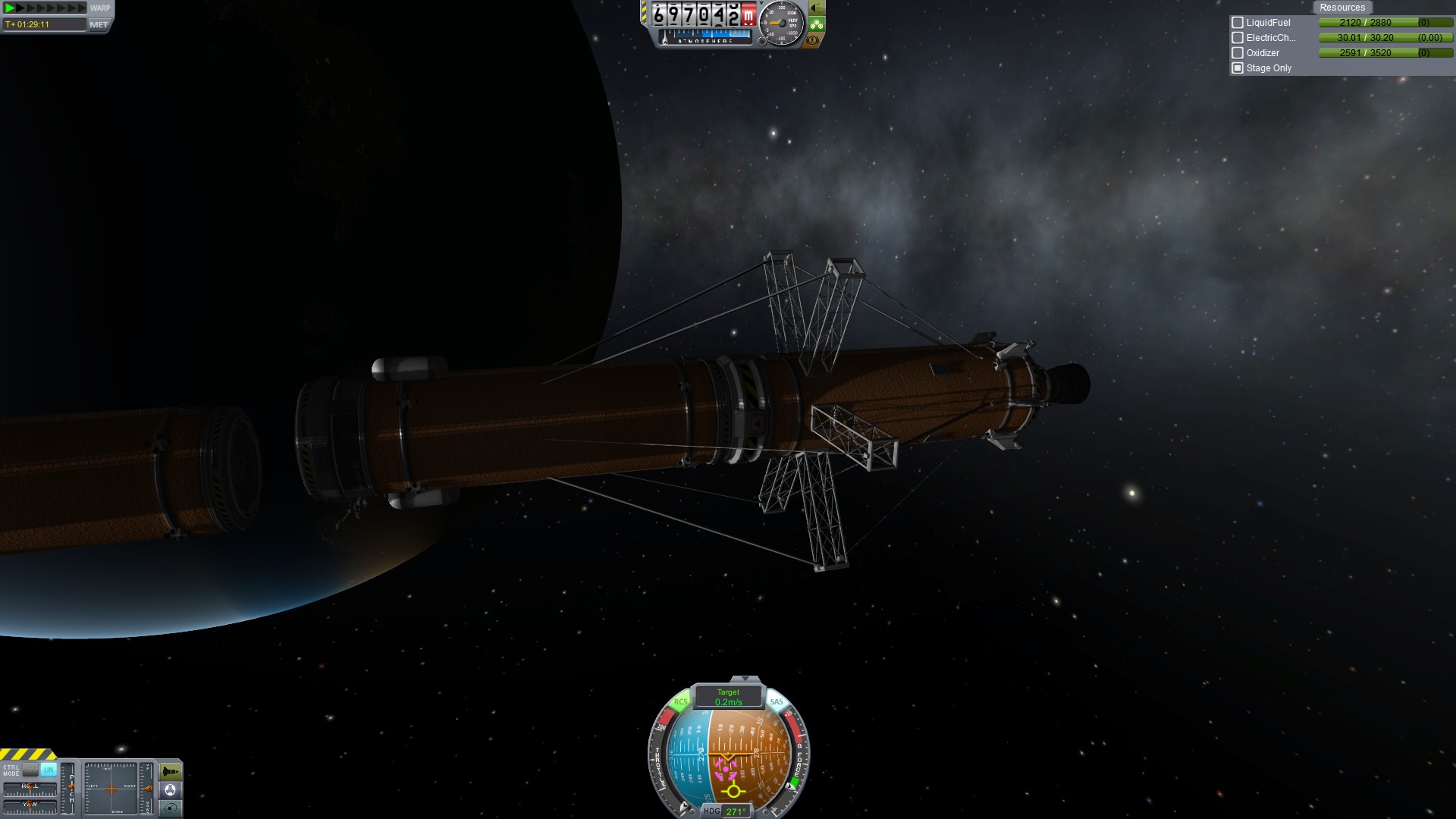
Task: Increase time warp with the warp arrows
Action: pyautogui.click(x=45, y=8)
